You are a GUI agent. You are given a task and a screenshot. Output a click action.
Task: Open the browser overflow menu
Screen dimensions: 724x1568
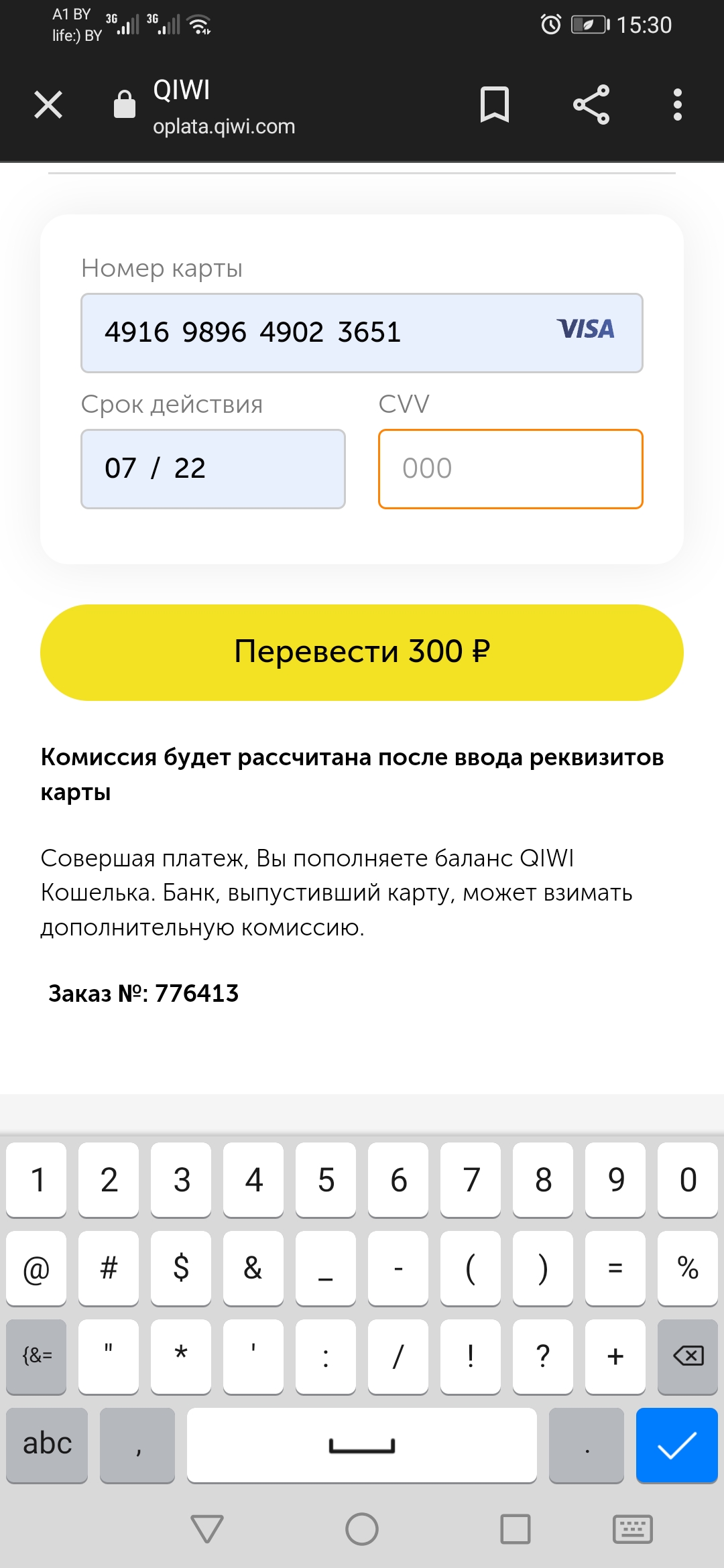pos(678,105)
